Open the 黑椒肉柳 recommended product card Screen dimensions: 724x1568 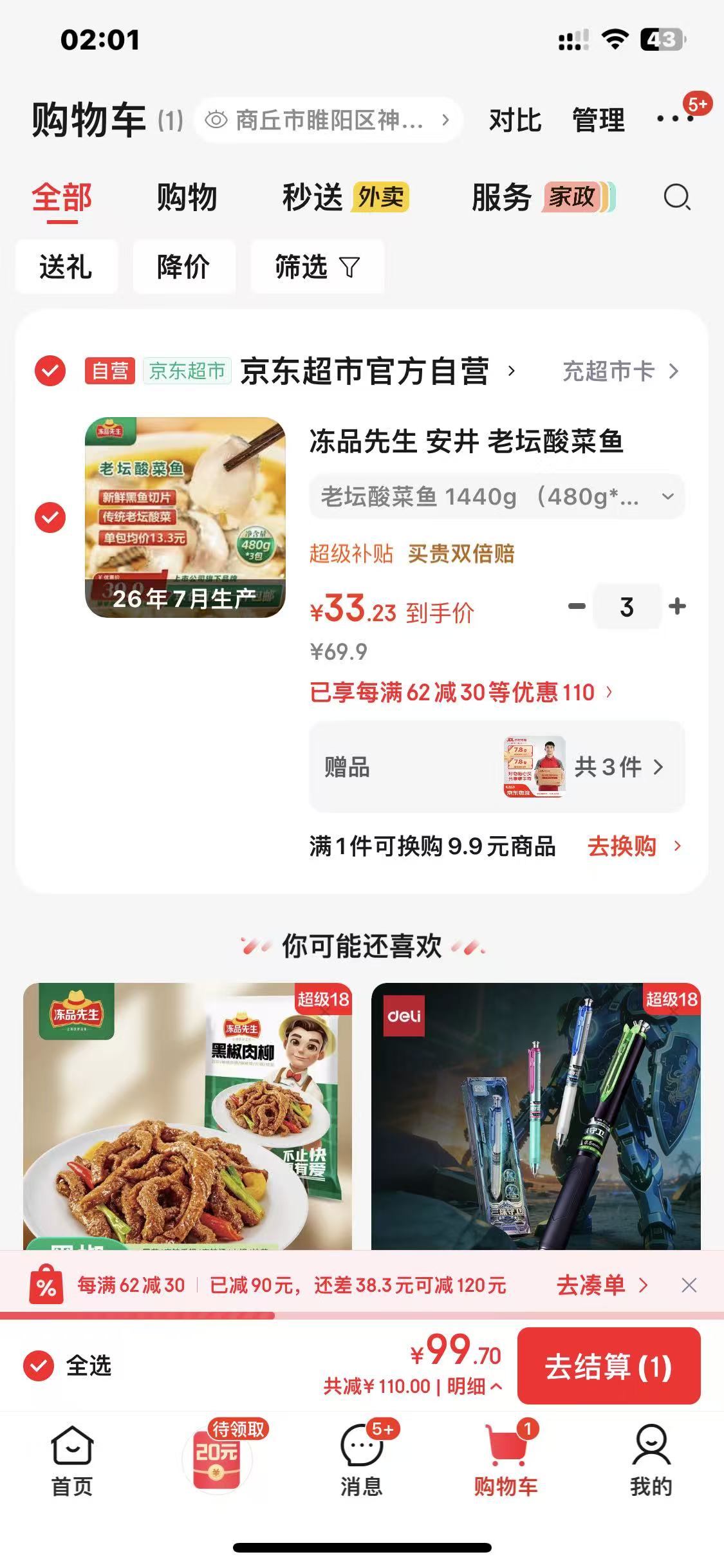(x=188, y=1115)
